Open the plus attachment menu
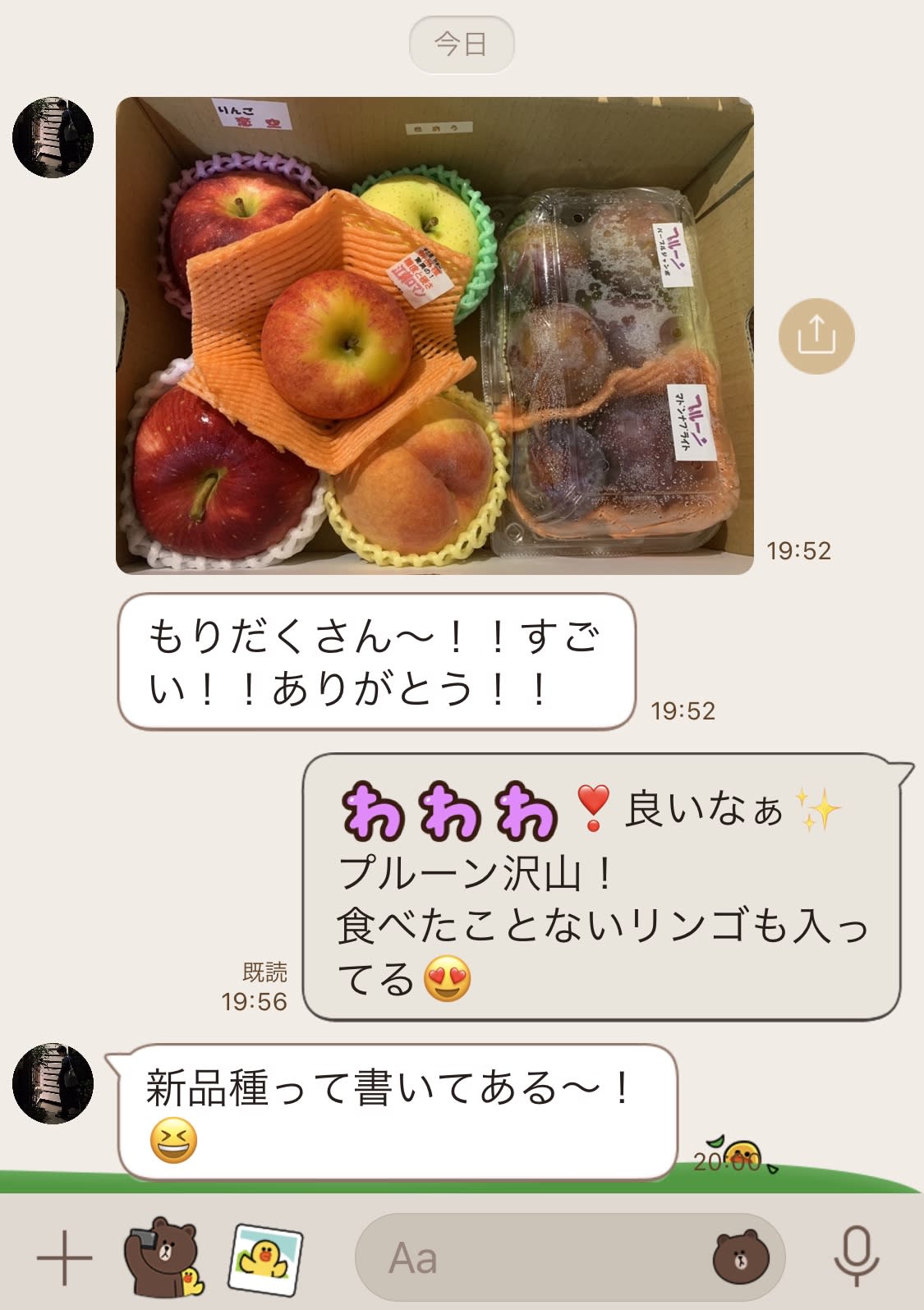924x1310 pixels. 64,1257
